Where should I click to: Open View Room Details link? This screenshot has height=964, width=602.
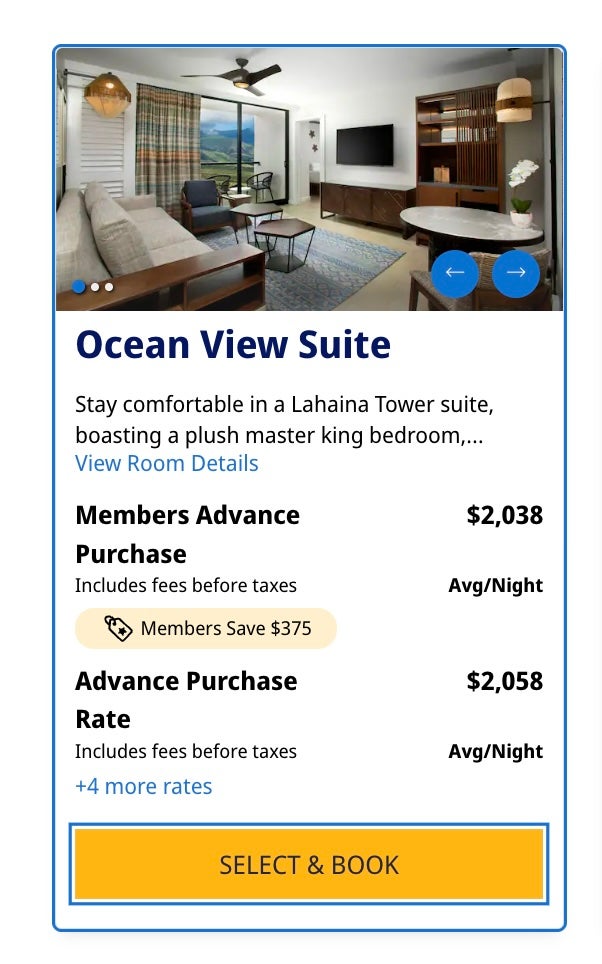(166, 463)
